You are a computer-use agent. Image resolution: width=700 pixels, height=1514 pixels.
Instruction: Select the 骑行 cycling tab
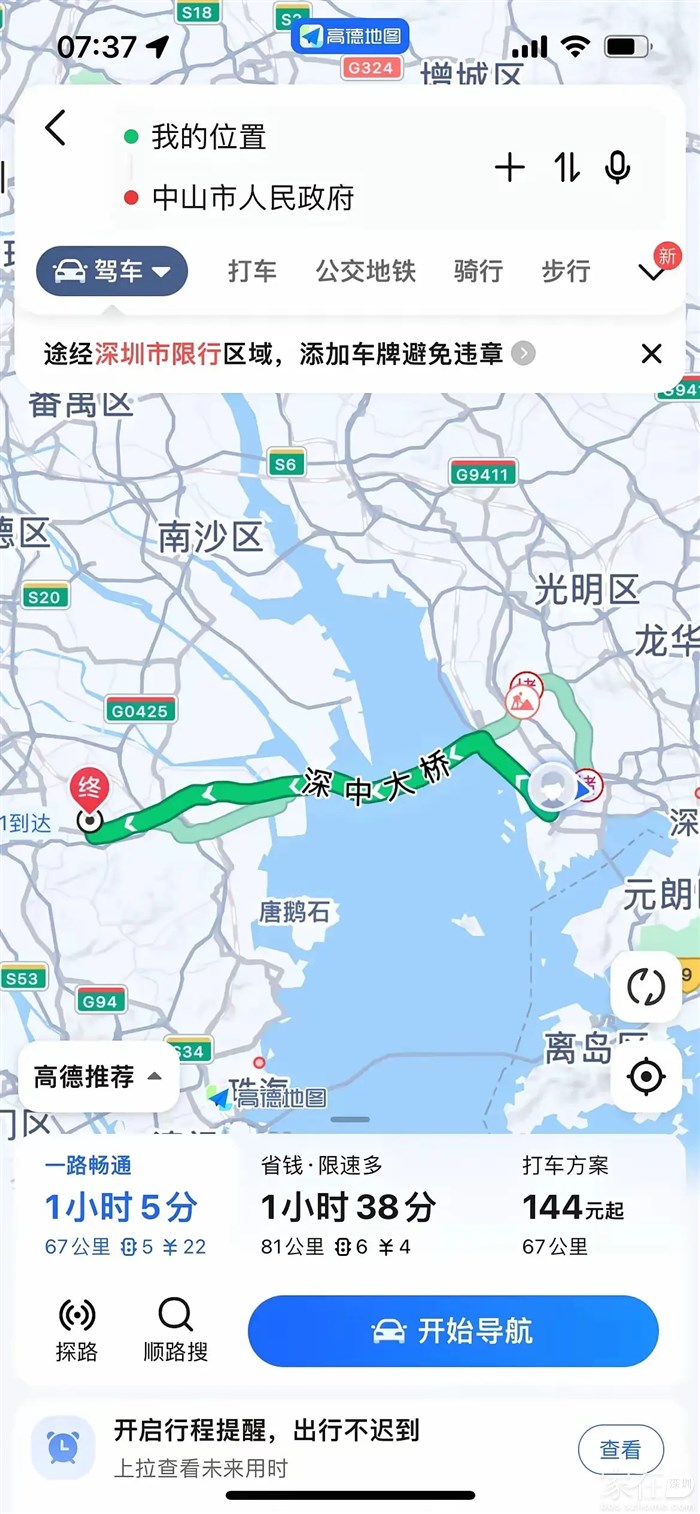(478, 271)
